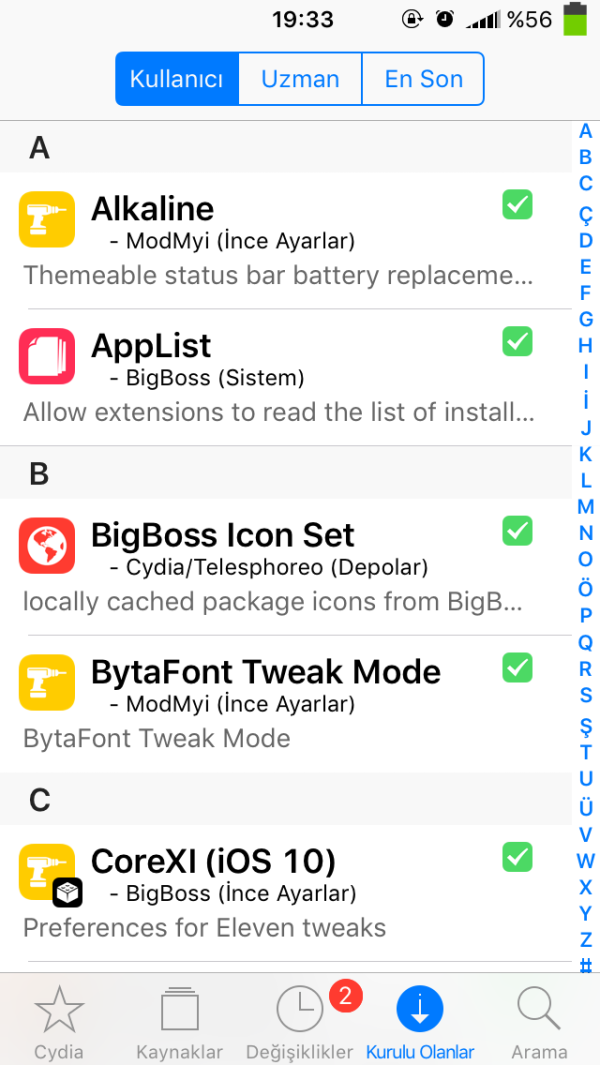The image size is (600, 1065).
Task: Jump to letter Z in index
Action: (x=586, y=940)
